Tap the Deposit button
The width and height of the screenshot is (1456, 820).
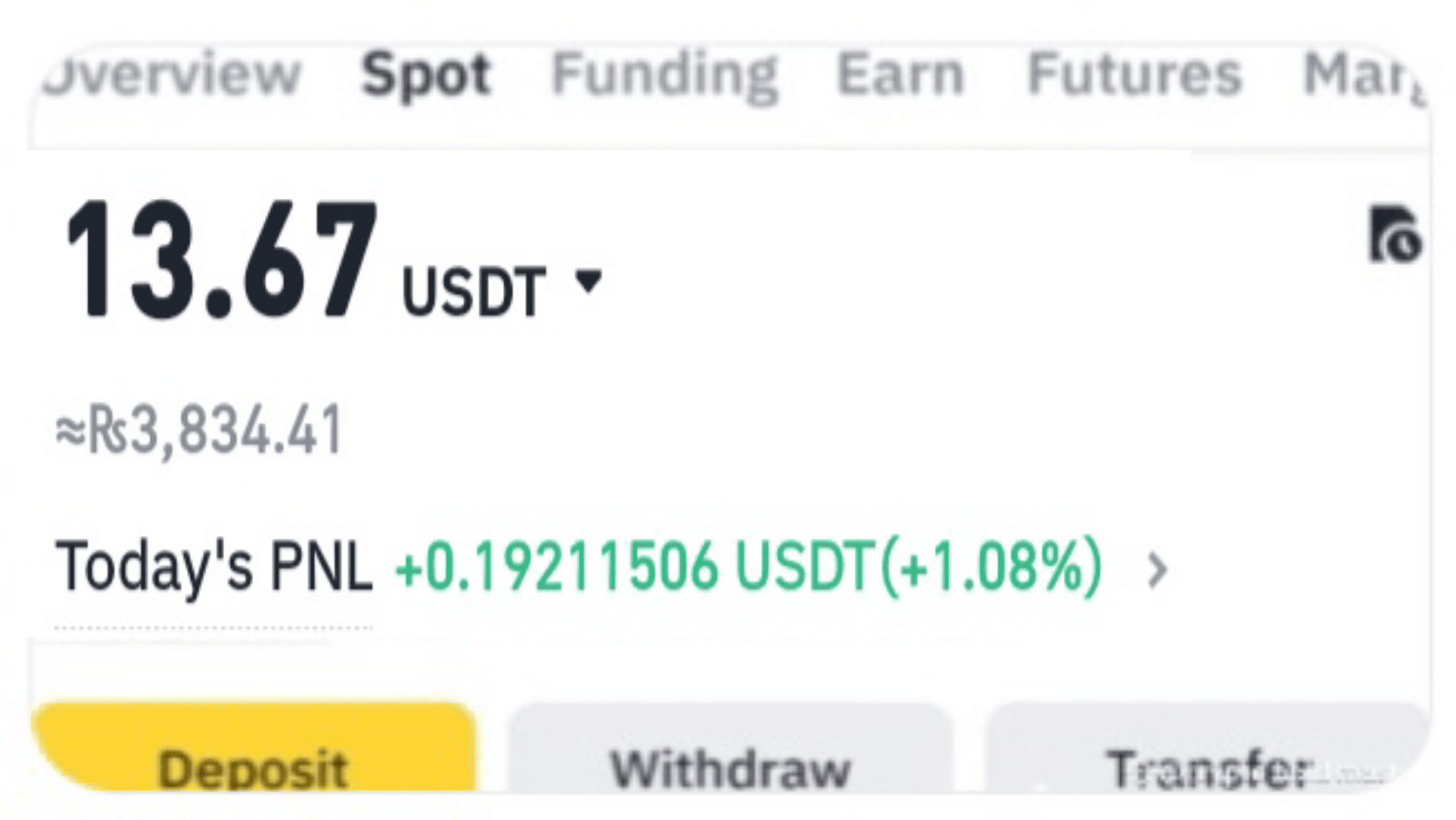tap(253, 754)
